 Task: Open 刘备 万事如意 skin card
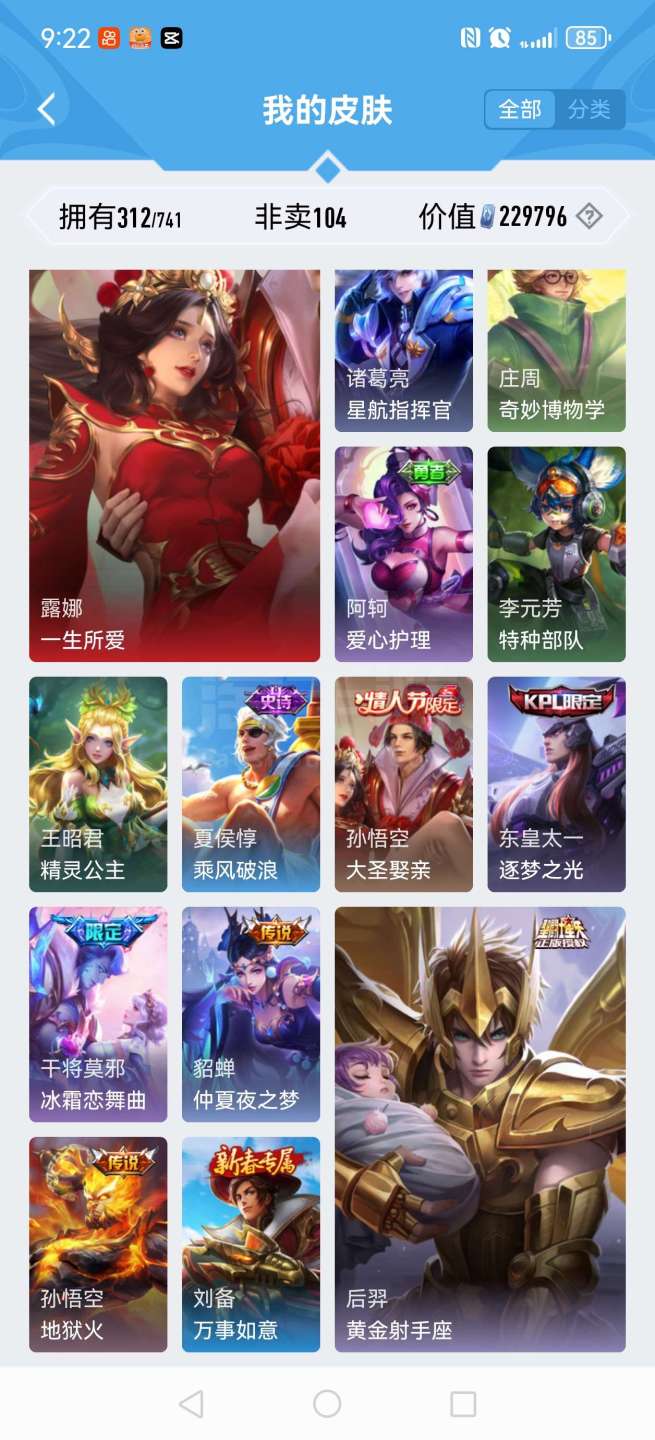click(250, 1243)
